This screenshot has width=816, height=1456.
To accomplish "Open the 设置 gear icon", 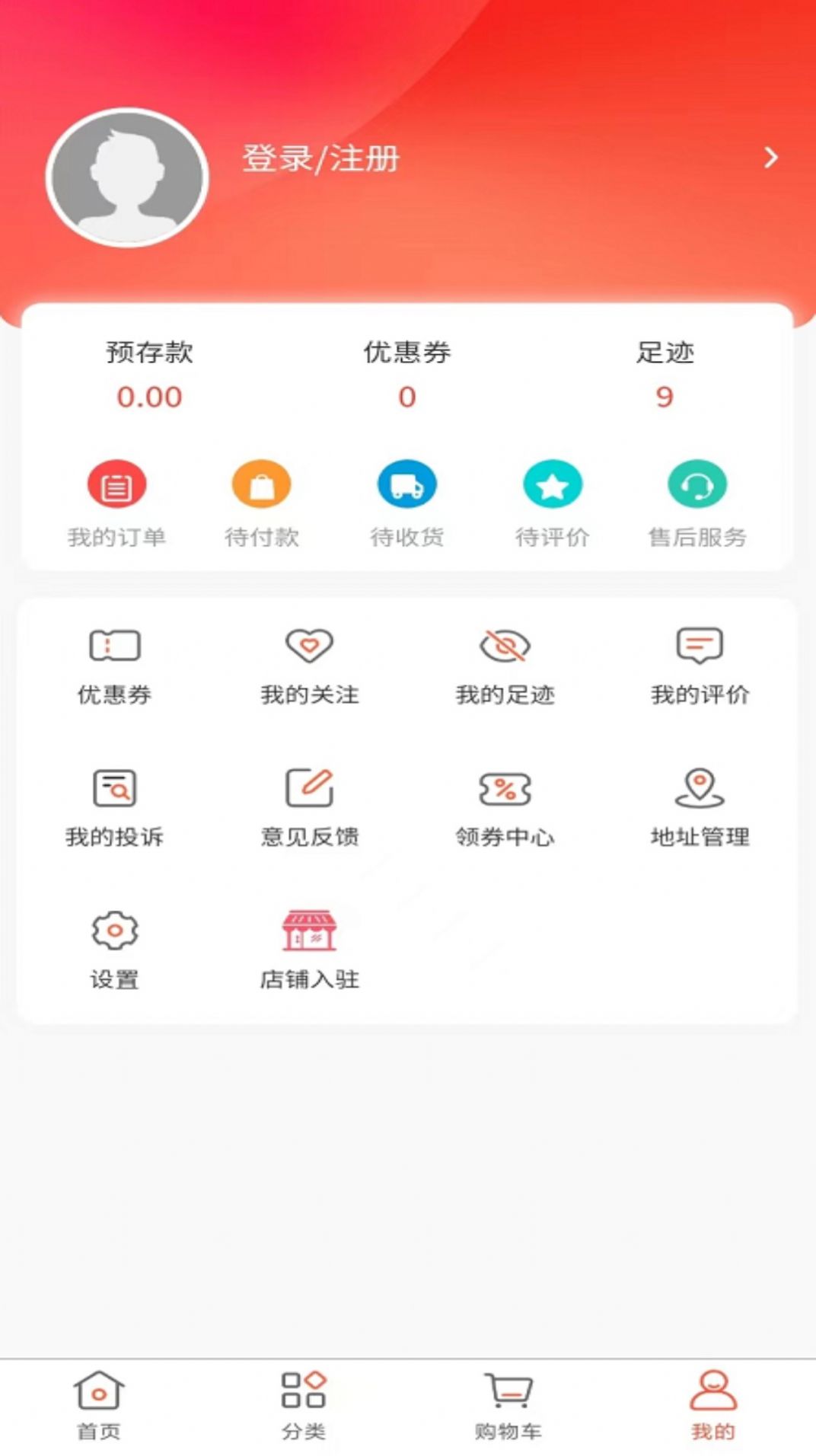I will click(113, 931).
